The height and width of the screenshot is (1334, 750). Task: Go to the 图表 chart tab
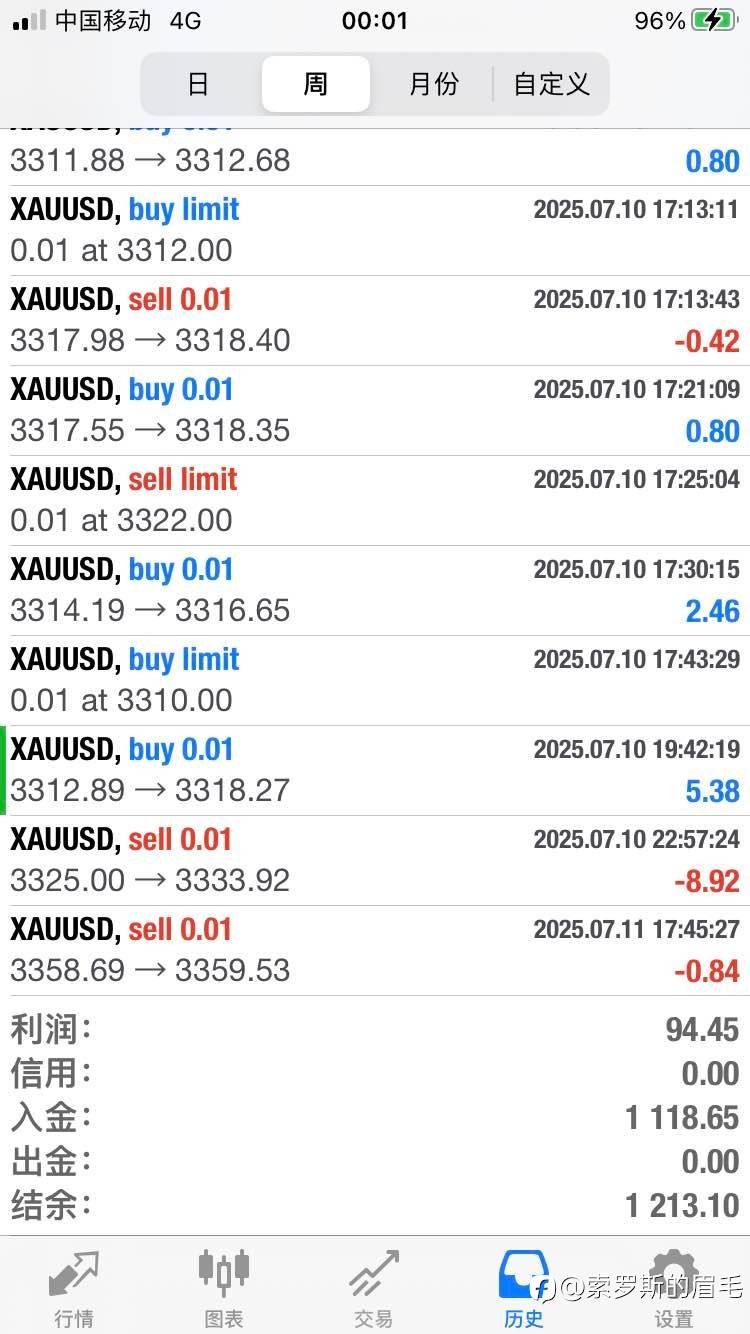tap(224, 1287)
